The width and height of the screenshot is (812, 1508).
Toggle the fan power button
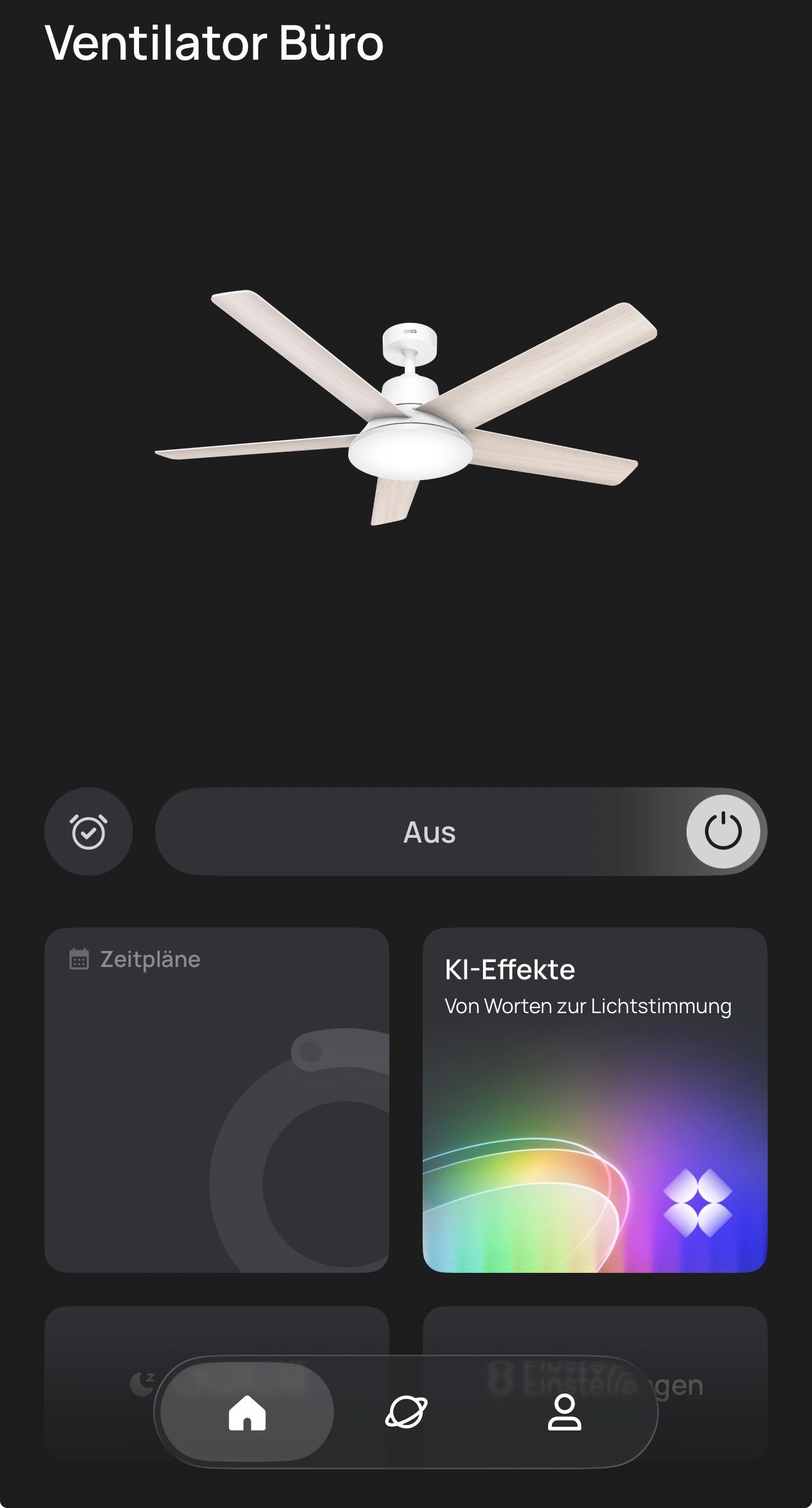point(723,832)
